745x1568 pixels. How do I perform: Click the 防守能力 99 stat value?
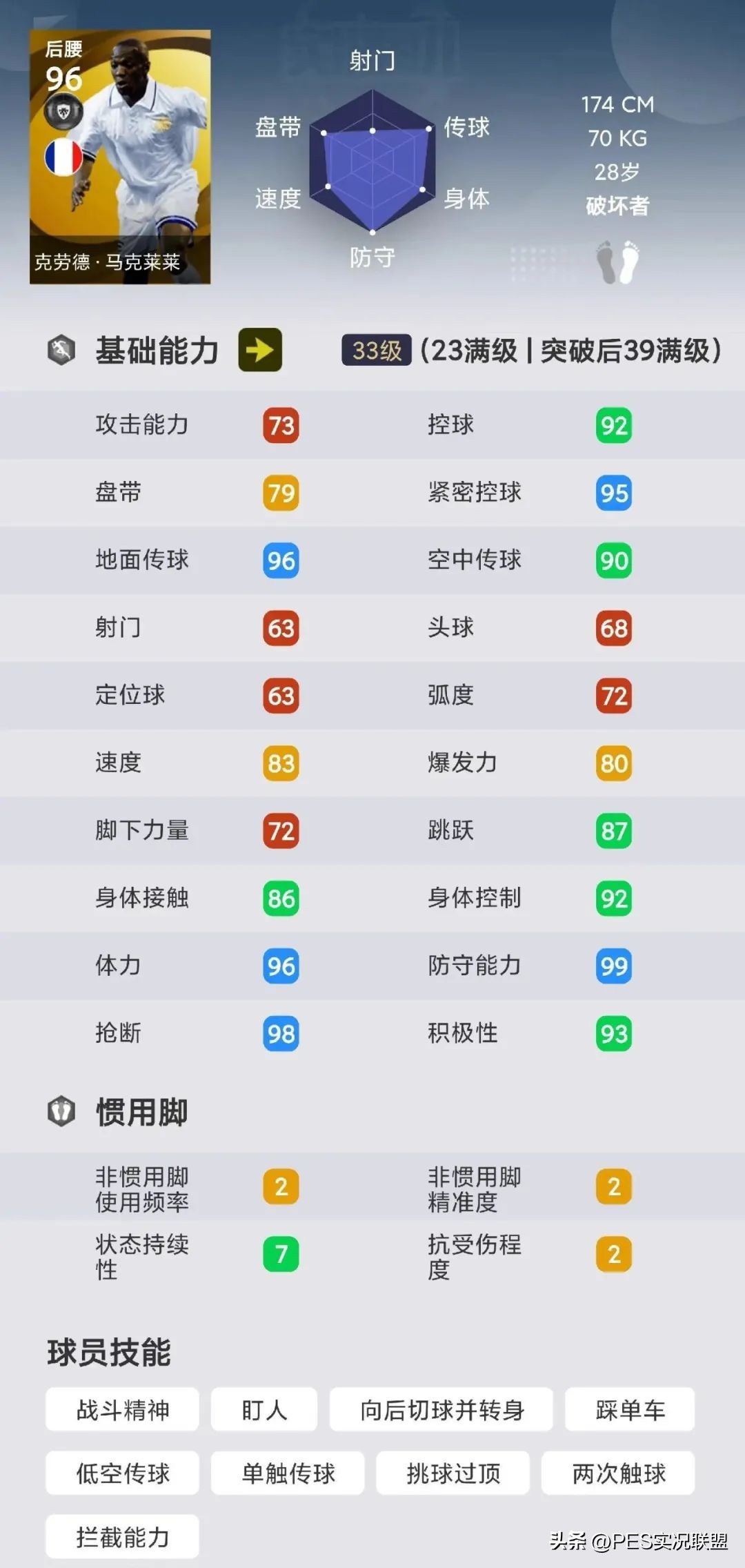613,966
